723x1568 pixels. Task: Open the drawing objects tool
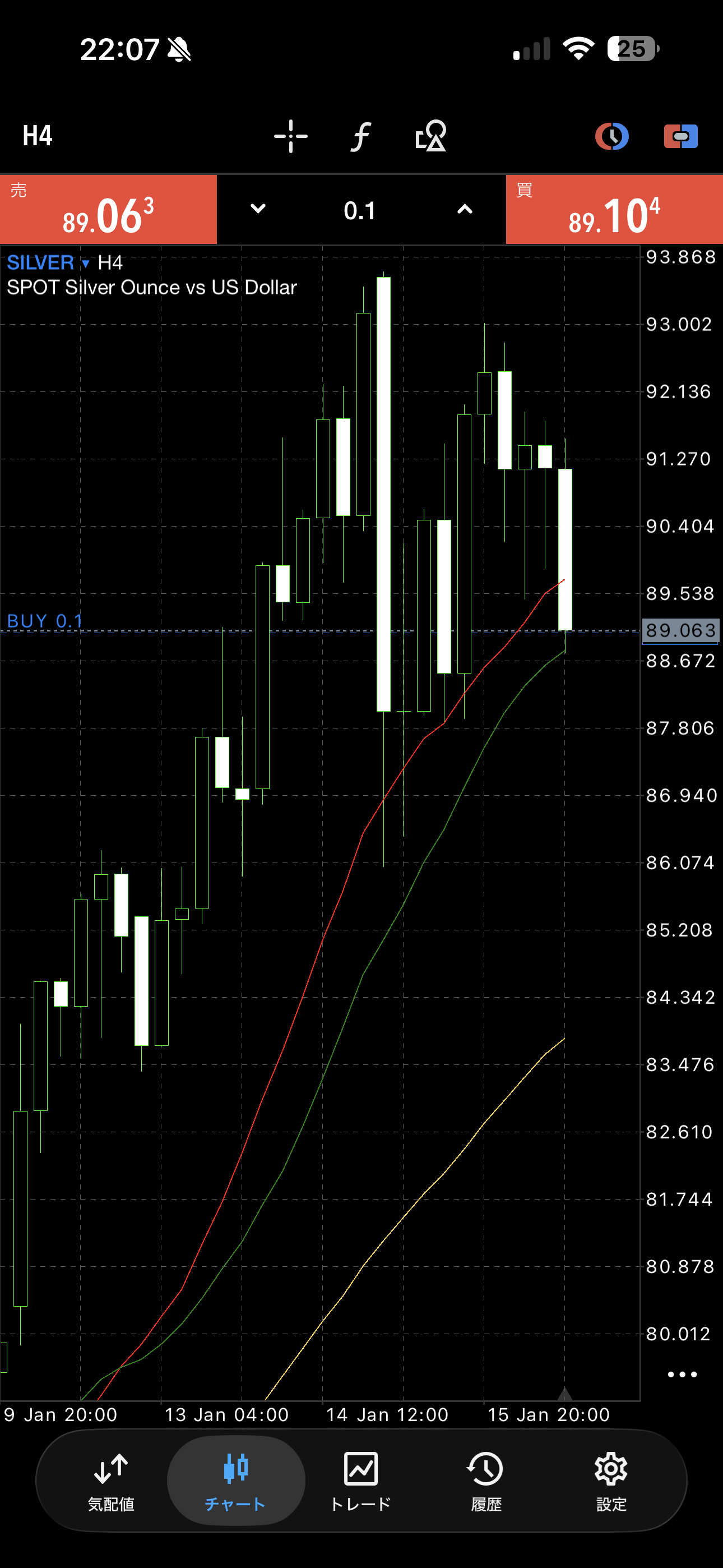(x=431, y=136)
